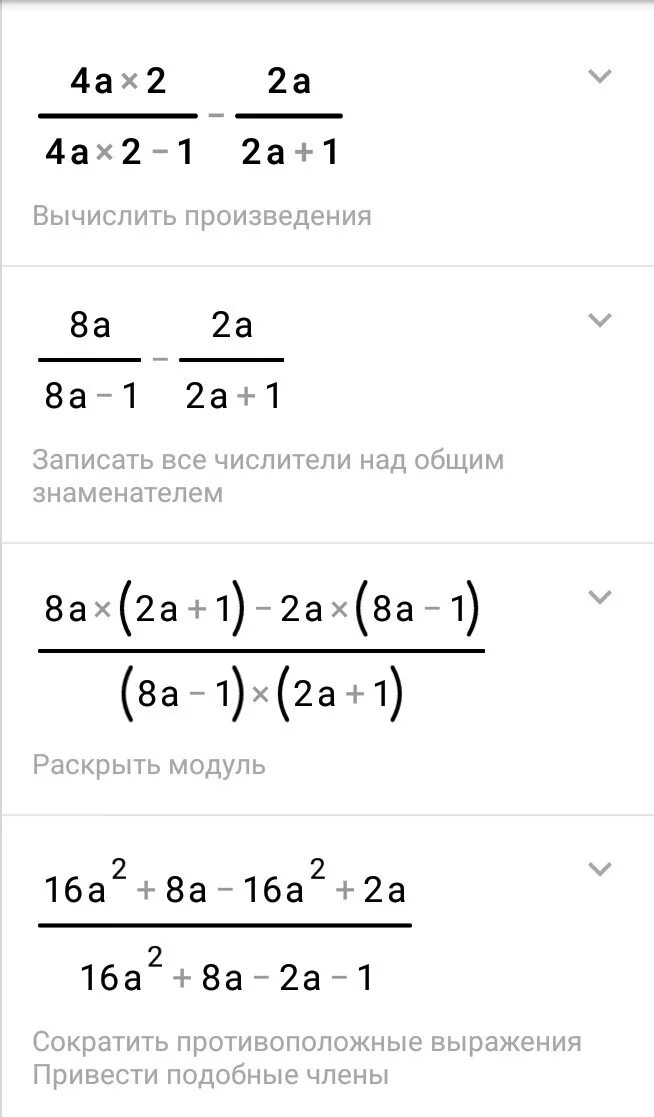Viewport: 654px width, 1117px height.
Task: Expand the 'Сократить противоположные выражения' step chevron
Action: pos(600,869)
